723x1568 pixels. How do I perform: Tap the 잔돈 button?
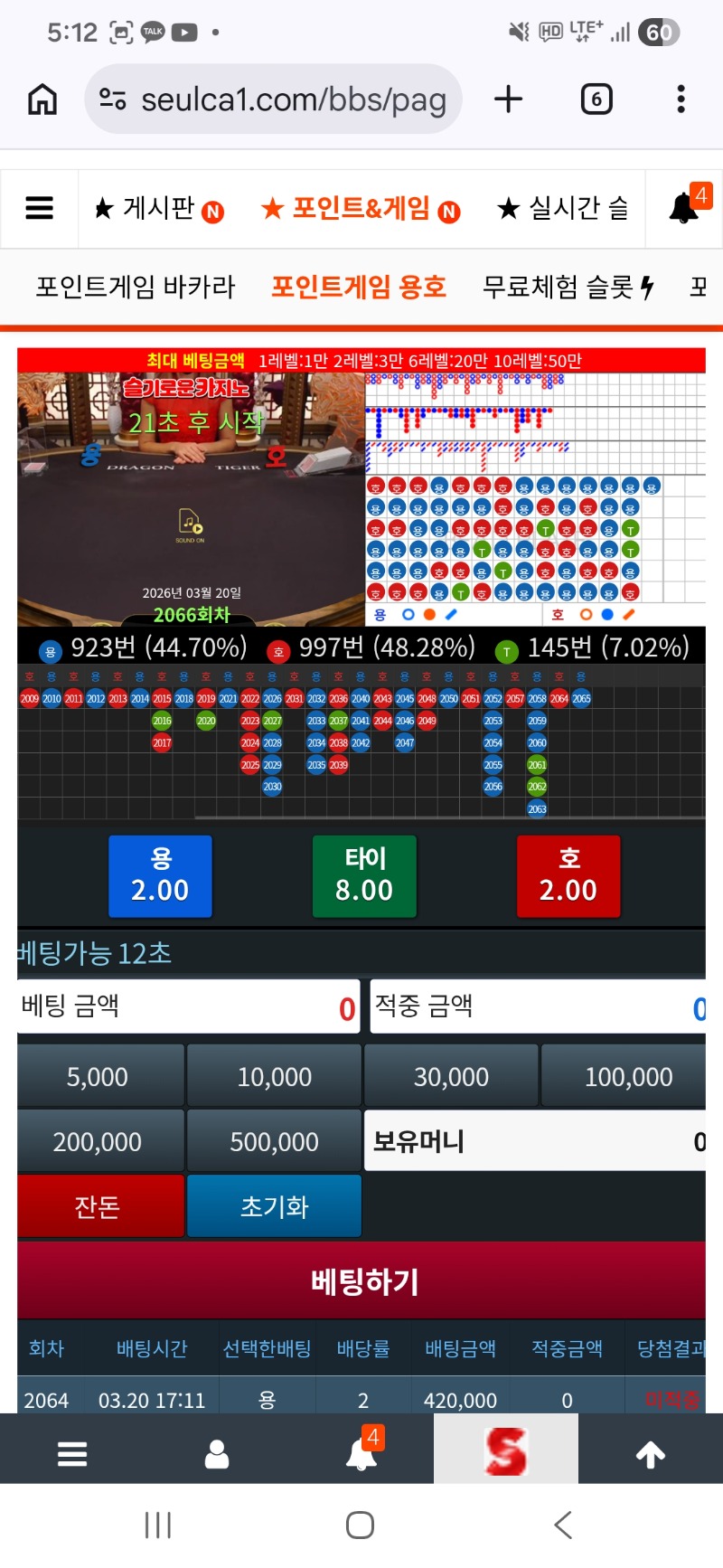[x=98, y=1206]
